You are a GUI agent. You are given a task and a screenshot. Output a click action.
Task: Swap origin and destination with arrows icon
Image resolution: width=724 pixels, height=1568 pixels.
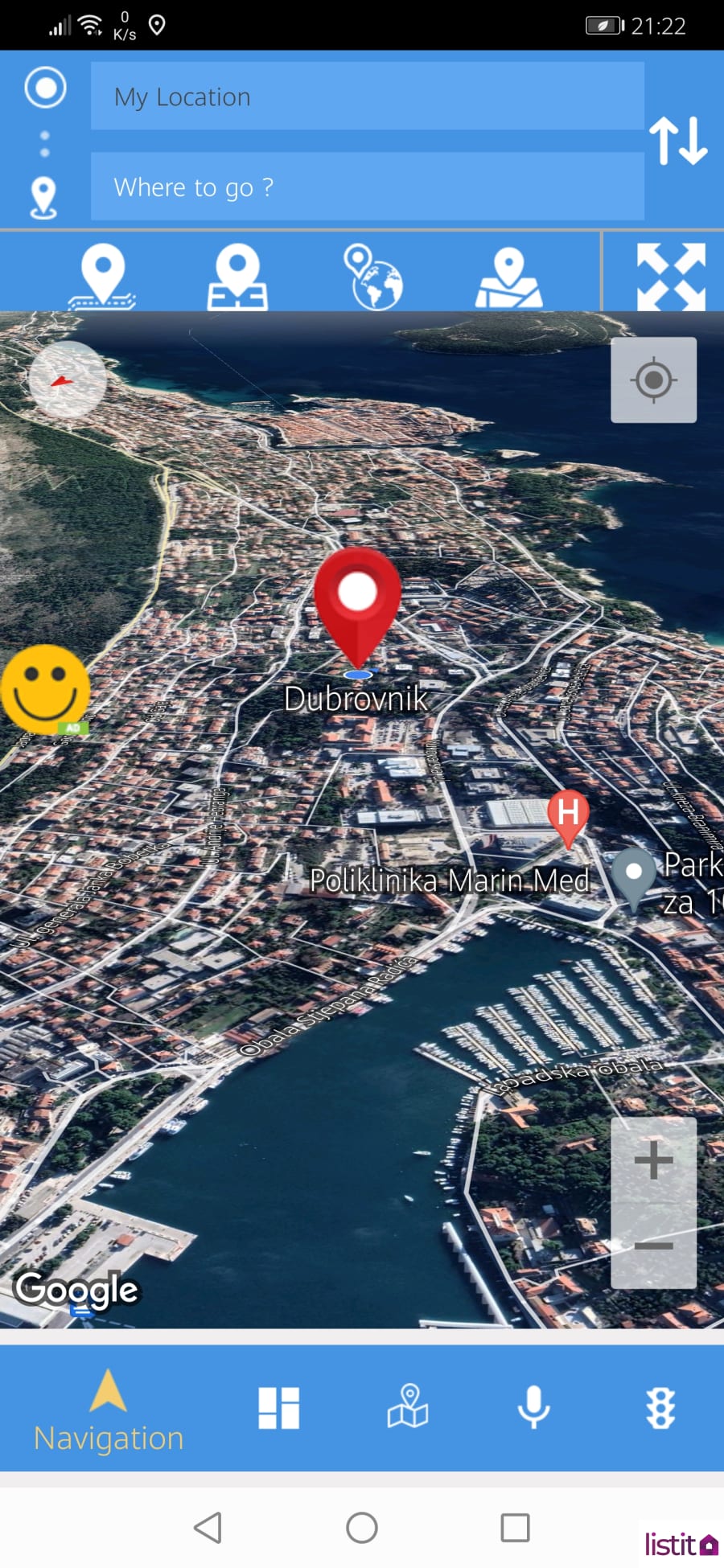coord(678,141)
